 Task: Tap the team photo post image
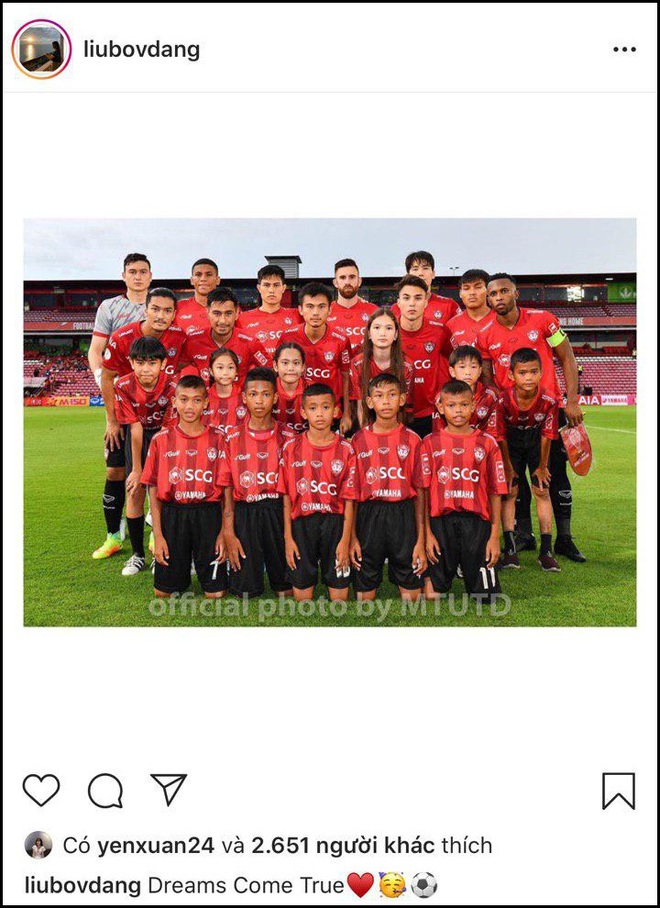coord(330,422)
